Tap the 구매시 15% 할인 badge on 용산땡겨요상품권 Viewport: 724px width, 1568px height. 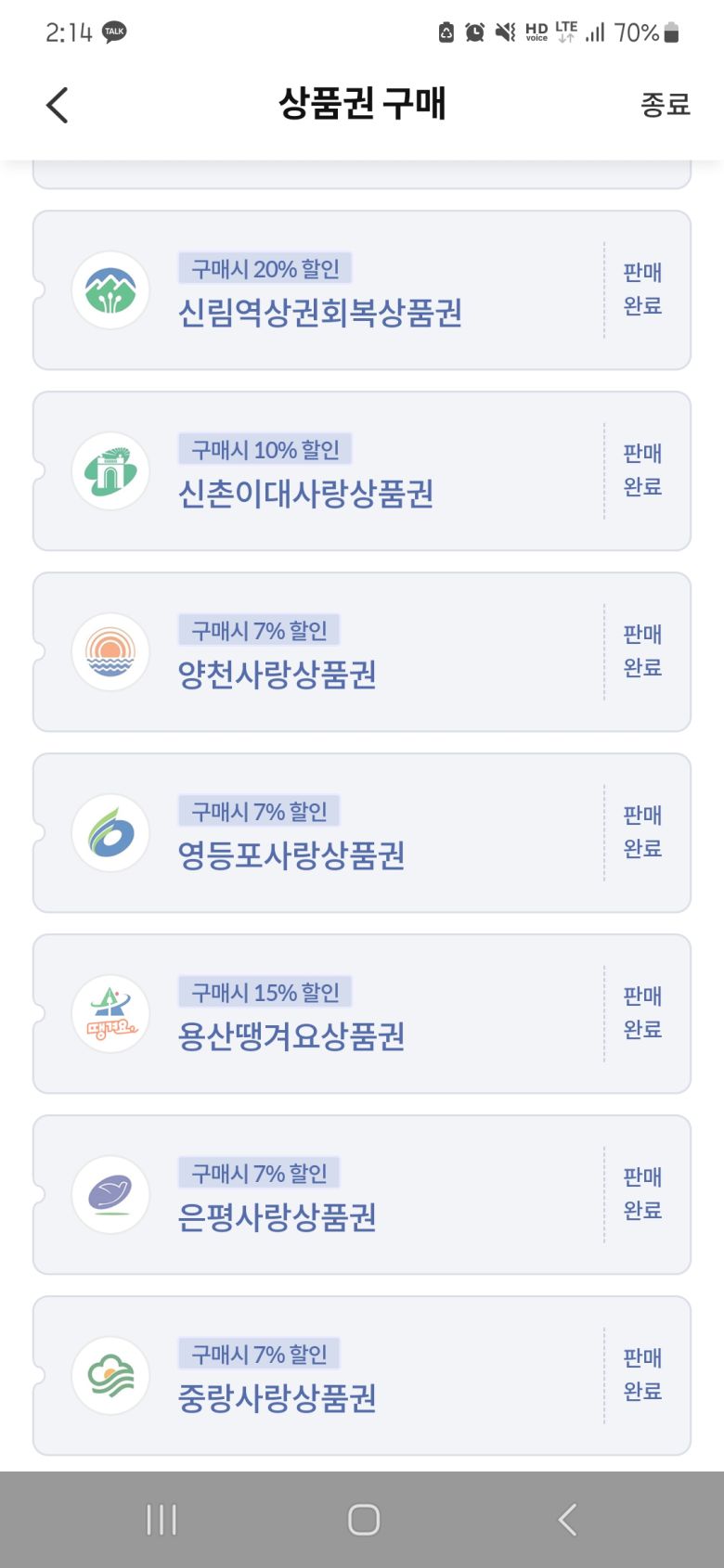(264, 992)
